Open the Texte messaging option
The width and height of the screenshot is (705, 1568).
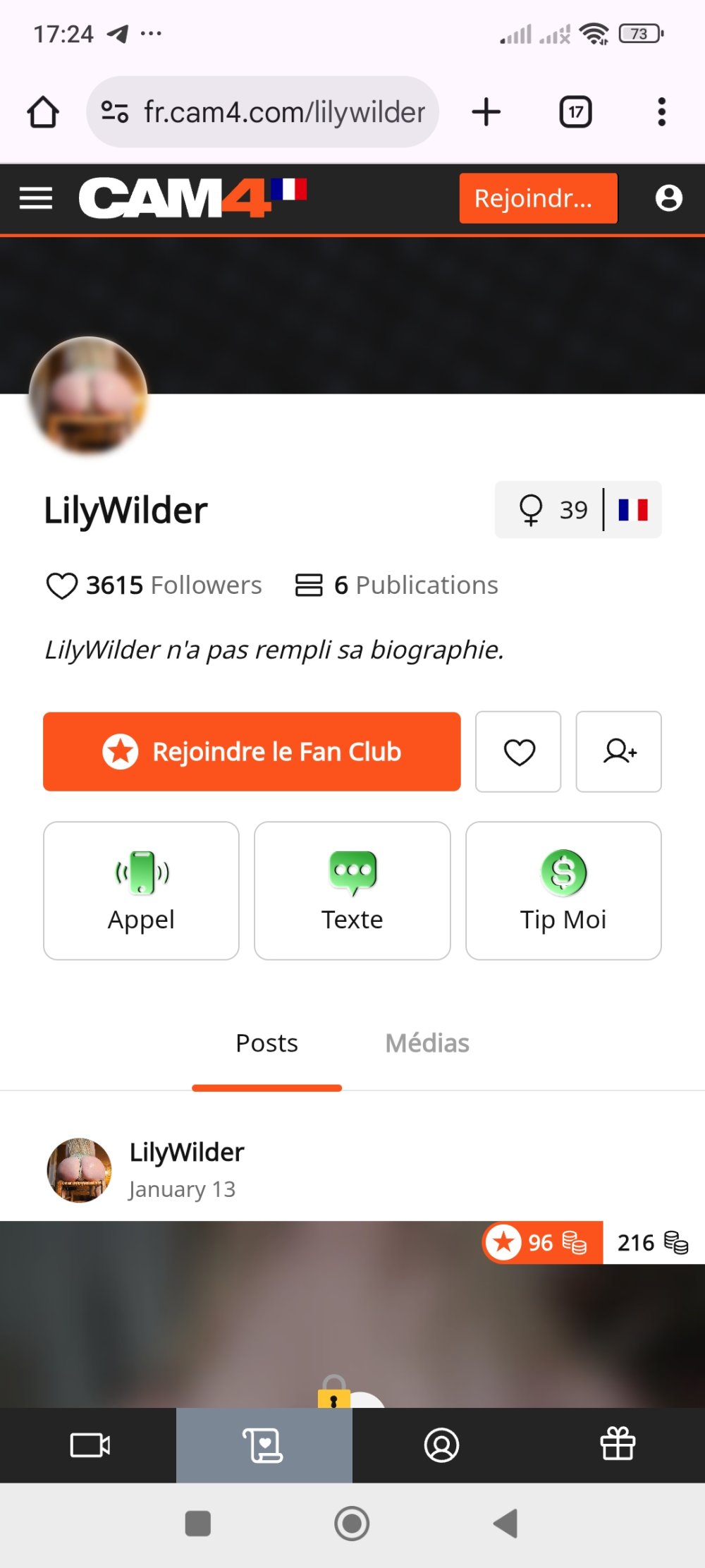pos(352,890)
